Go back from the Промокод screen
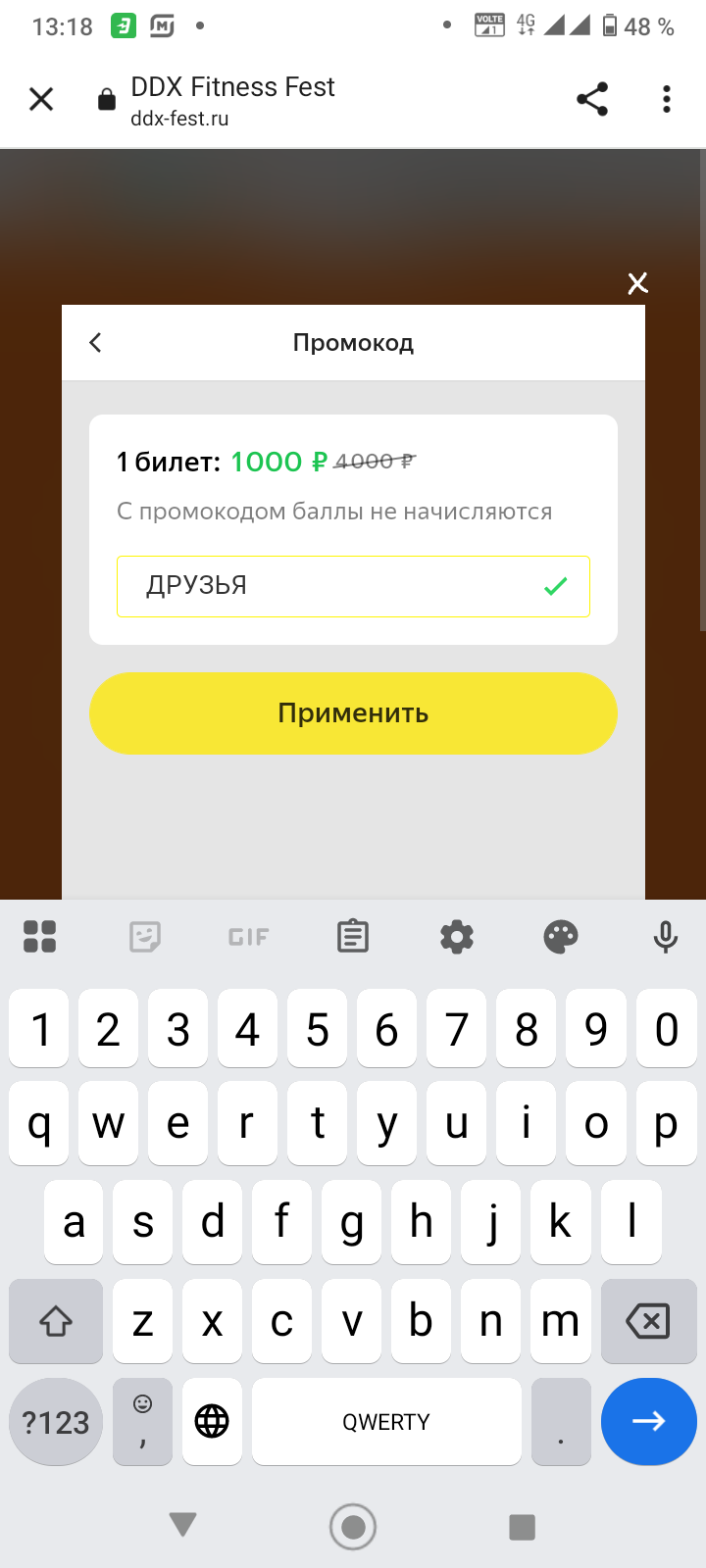 point(95,342)
